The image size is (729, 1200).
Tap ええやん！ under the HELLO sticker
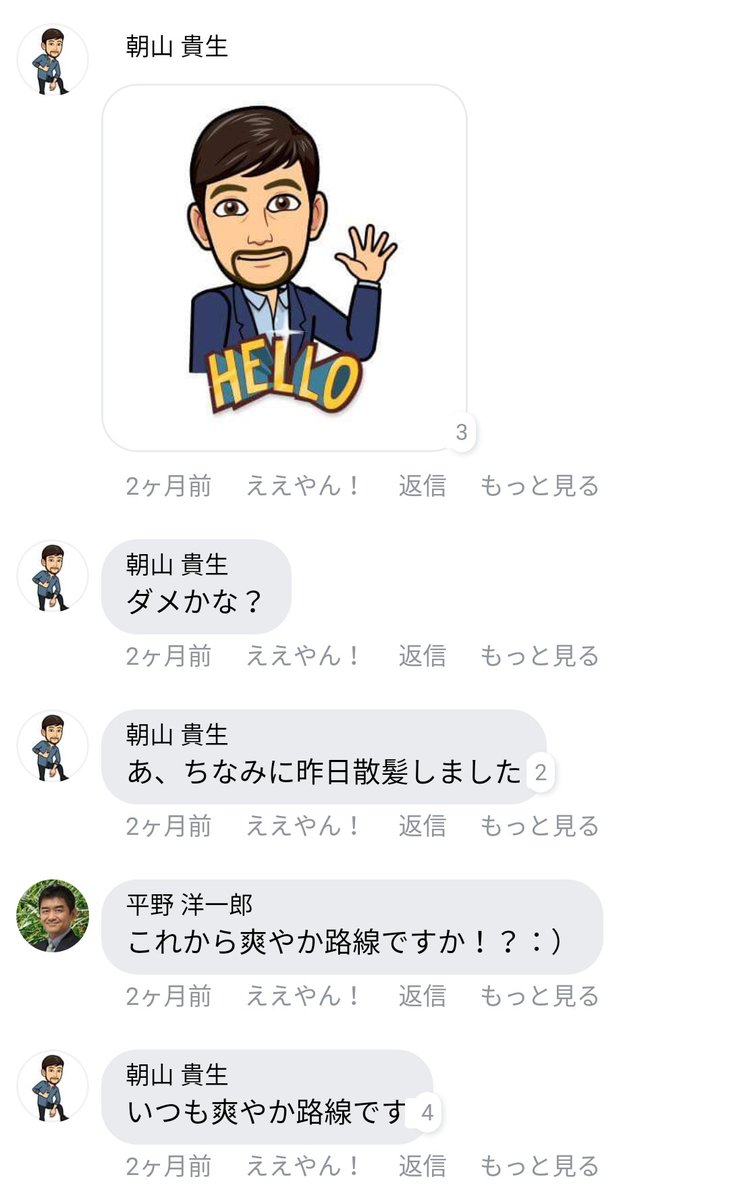coord(303,487)
